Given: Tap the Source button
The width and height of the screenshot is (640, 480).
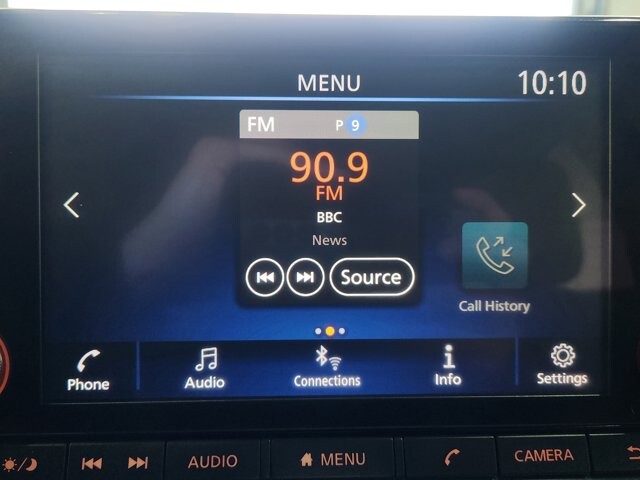Looking at the screenshot, I should coord(371,277).
